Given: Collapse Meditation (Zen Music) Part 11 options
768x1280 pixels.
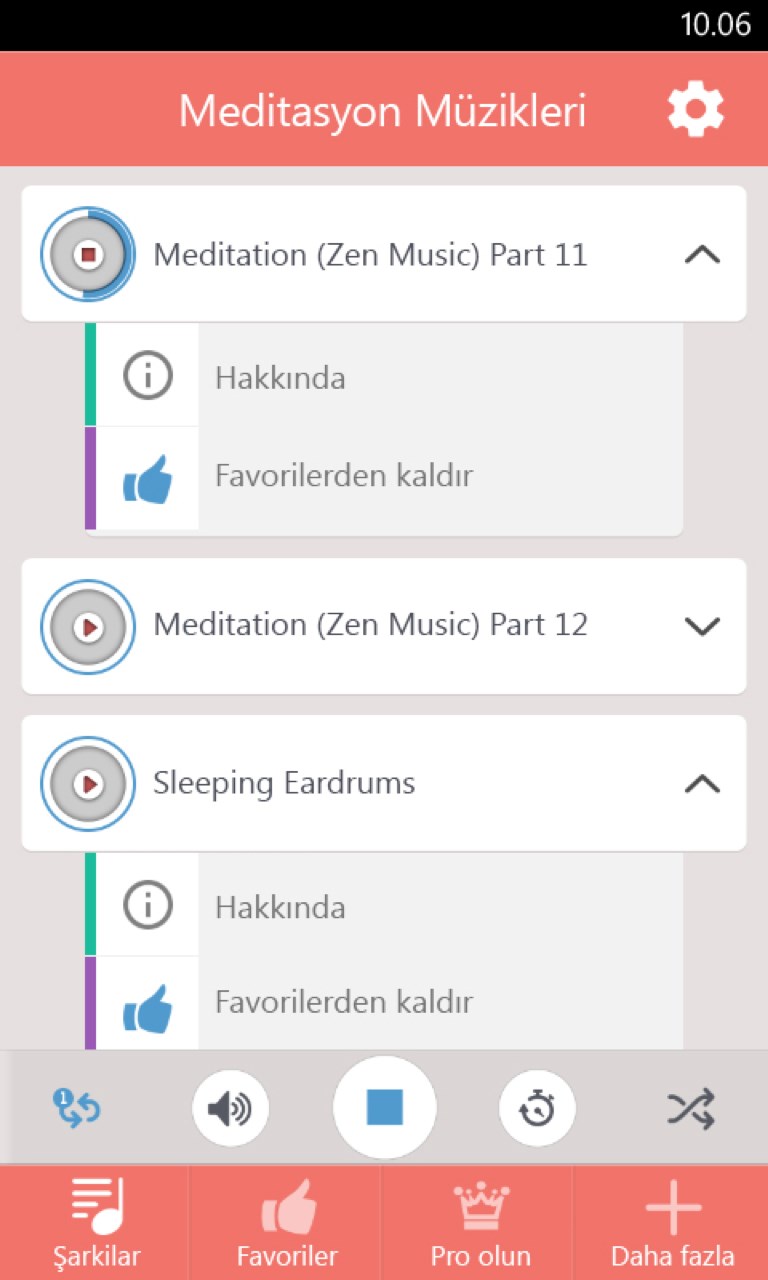Looking at the screenshot, I should 702,255.
